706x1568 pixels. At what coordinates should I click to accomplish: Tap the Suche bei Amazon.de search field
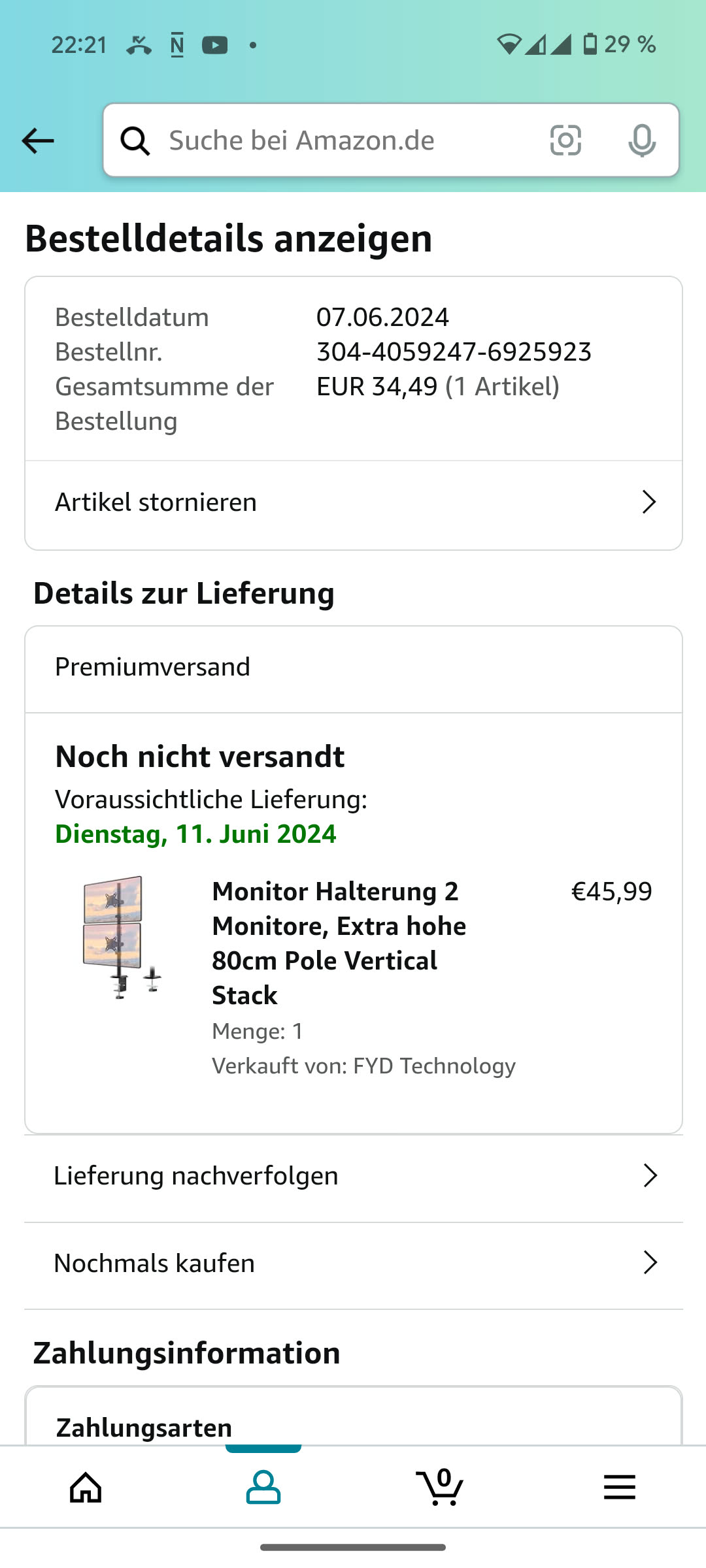340,140
